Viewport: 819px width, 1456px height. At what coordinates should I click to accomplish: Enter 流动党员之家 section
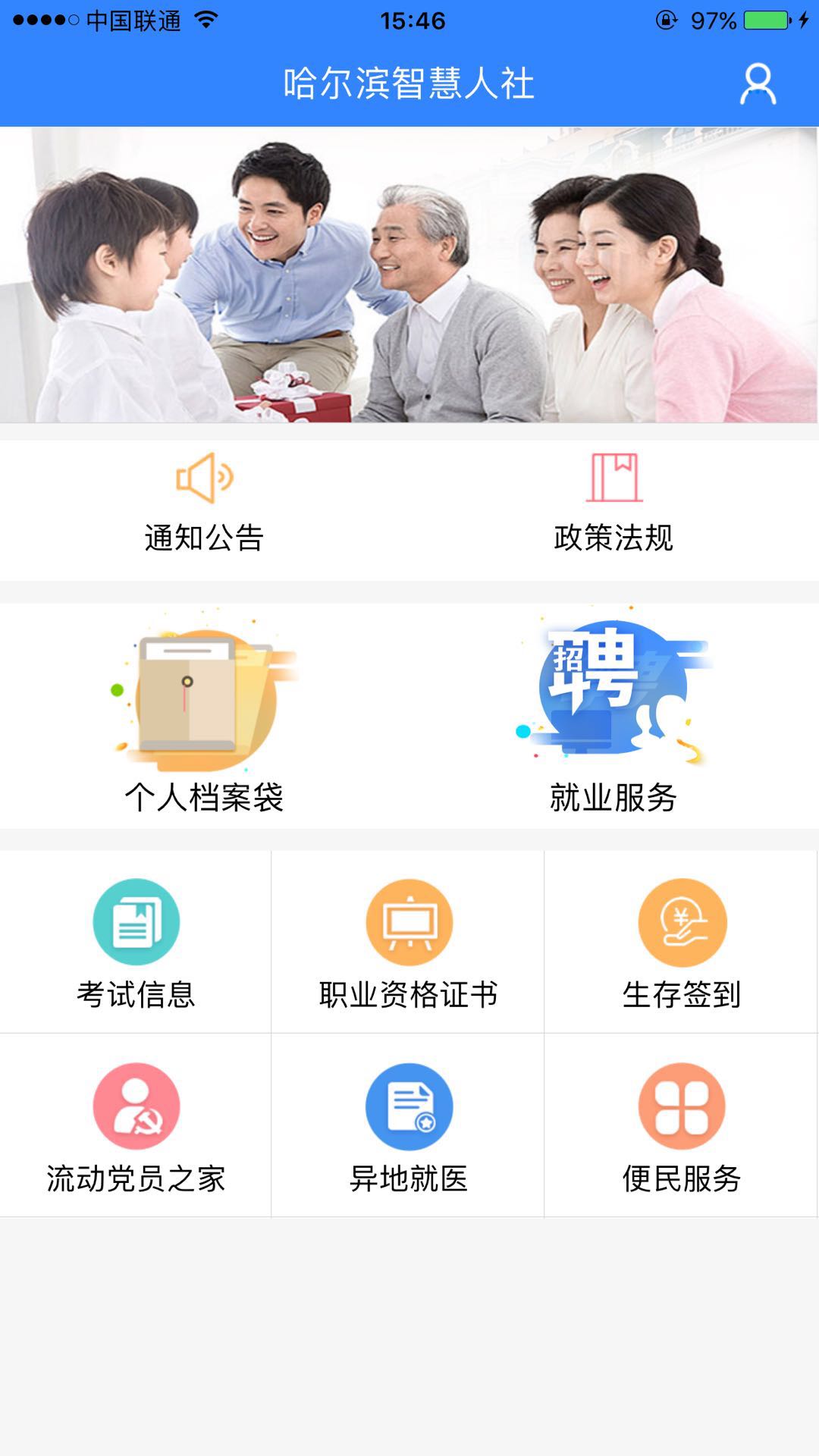(x=136, y=1127)
